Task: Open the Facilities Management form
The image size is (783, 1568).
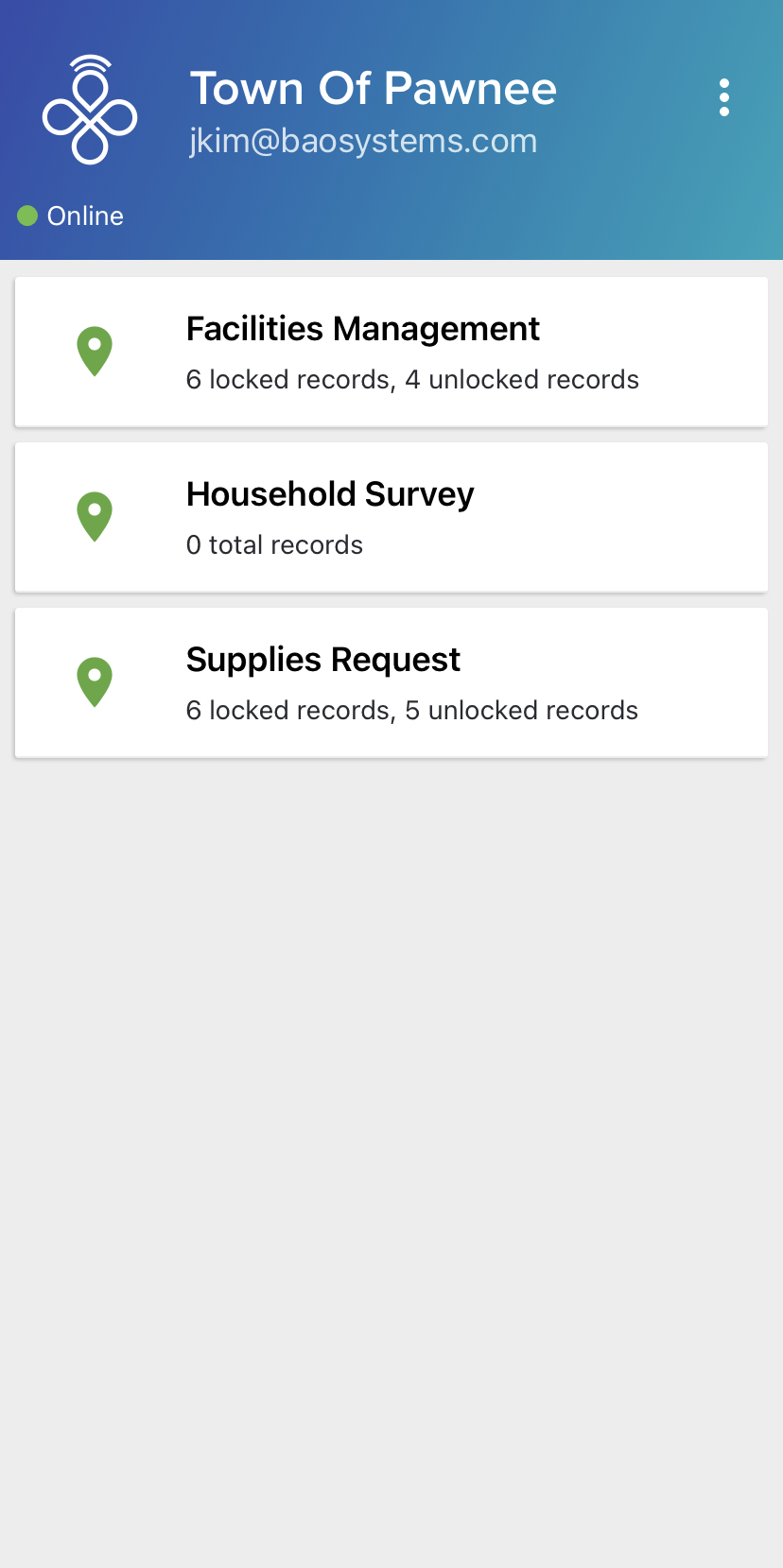Action: tap(391, 352)
